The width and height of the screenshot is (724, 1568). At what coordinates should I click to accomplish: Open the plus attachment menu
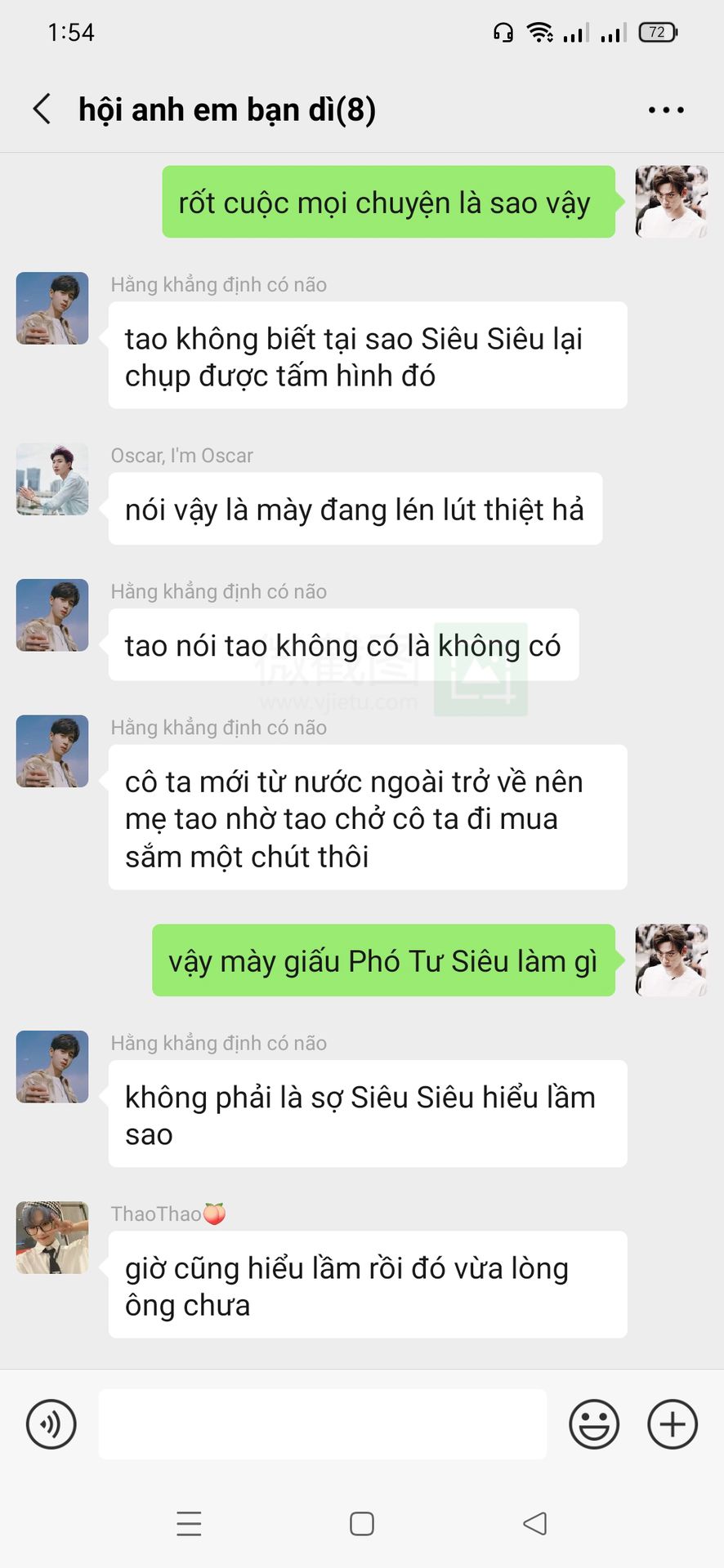coord(673,1424)
